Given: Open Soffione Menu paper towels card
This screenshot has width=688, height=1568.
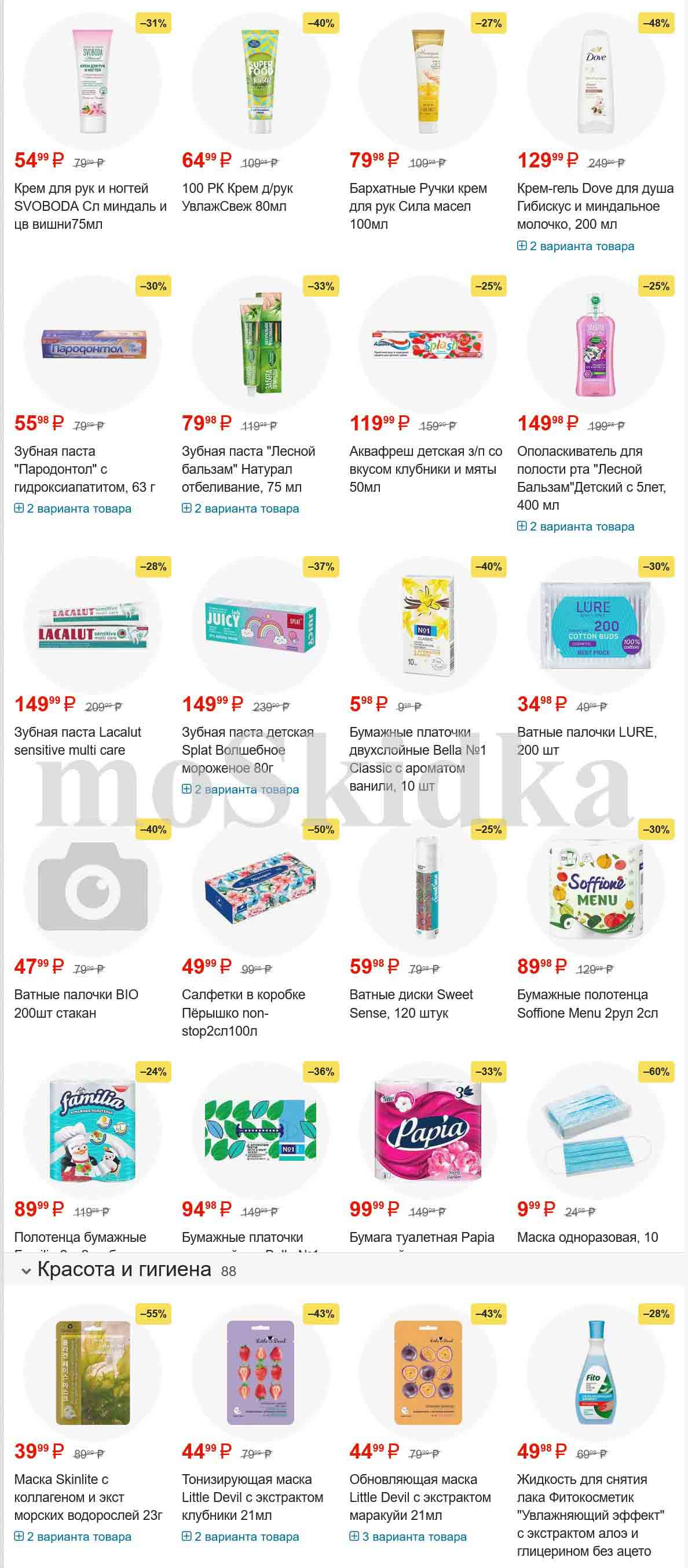Looking at the screenshot, I should click(x=587, y=1003).
